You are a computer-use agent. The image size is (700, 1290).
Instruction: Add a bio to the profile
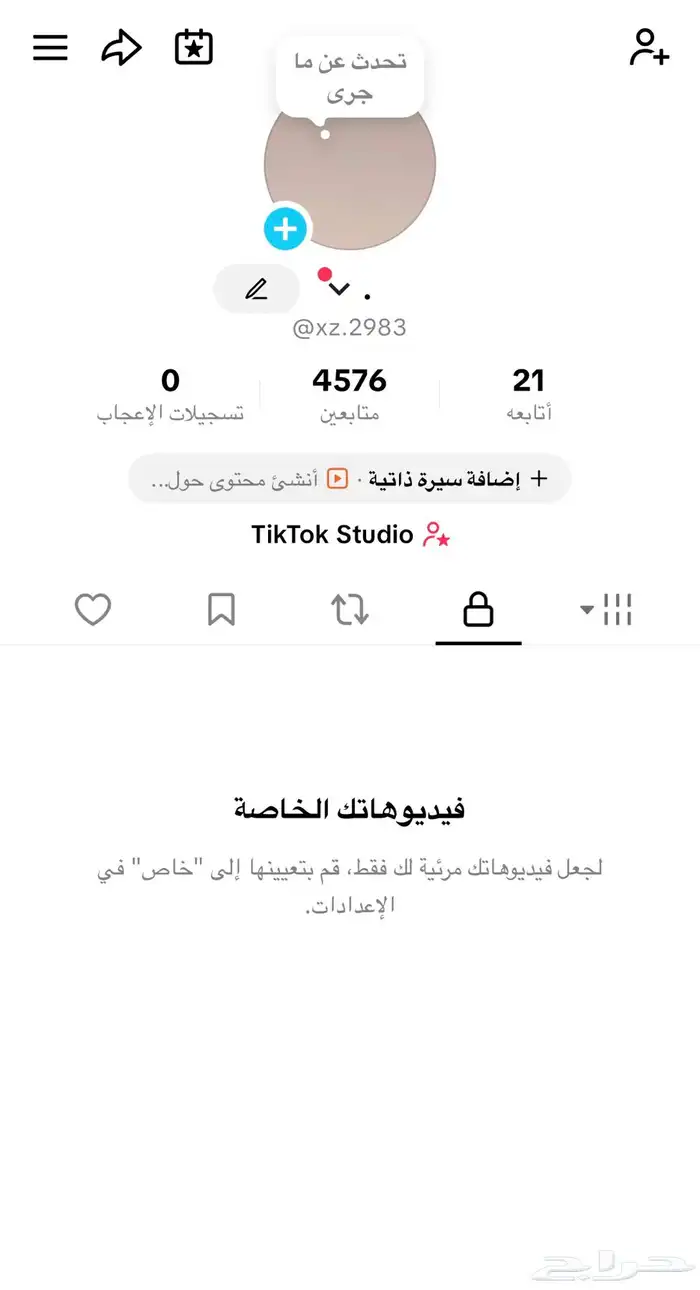(449, 479)
